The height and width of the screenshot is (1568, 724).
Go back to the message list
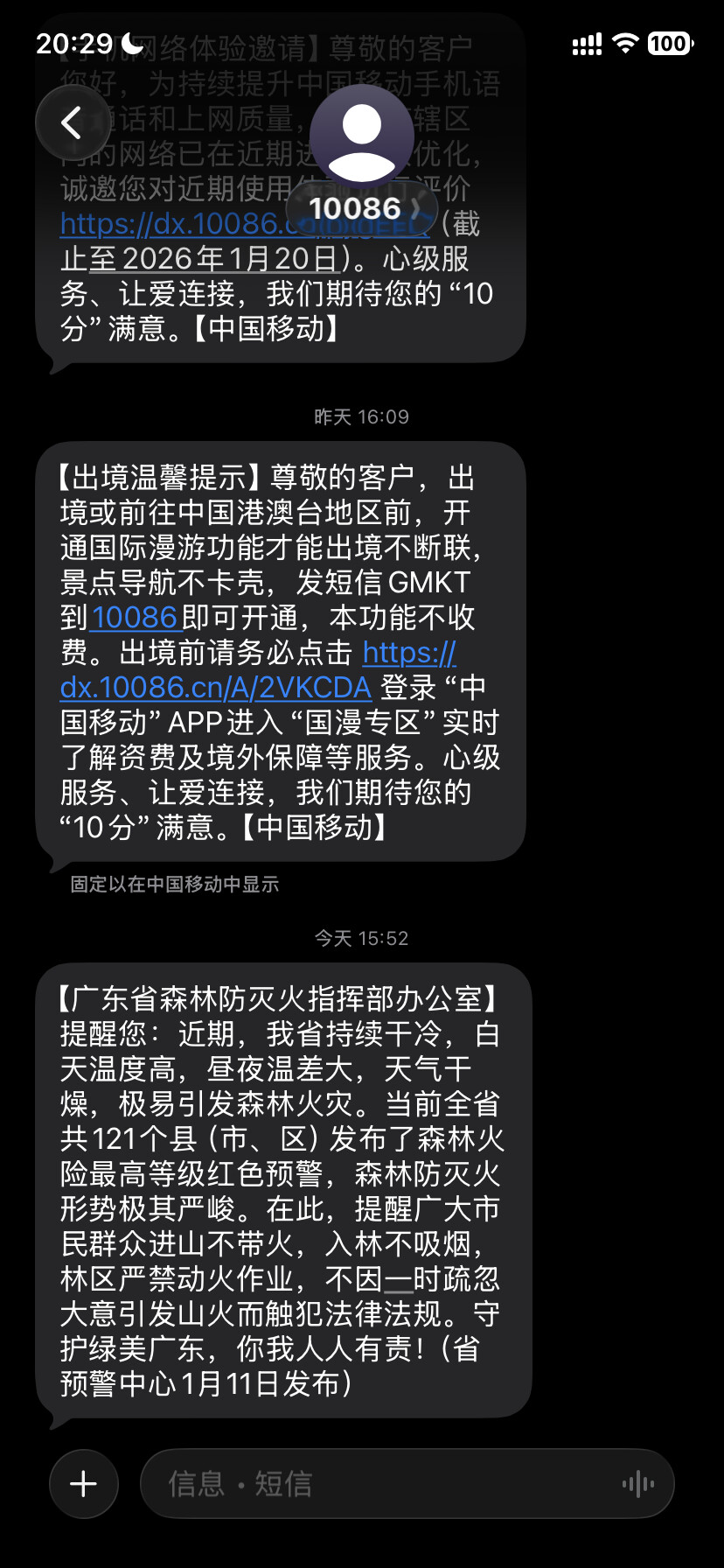tap(73, 122)
